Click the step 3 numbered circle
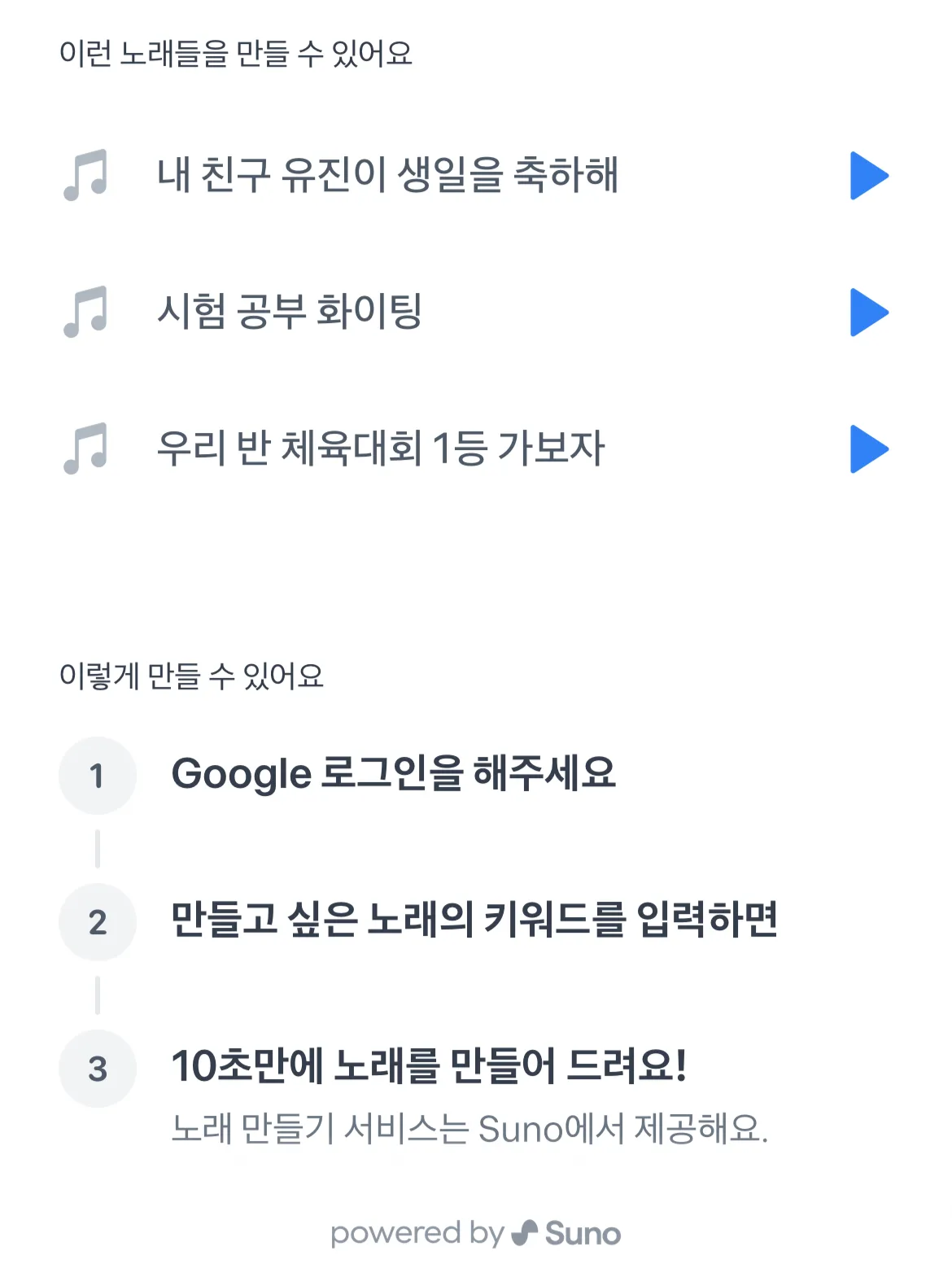This screenshot has height=1268, width=952. coord(98,1068)
